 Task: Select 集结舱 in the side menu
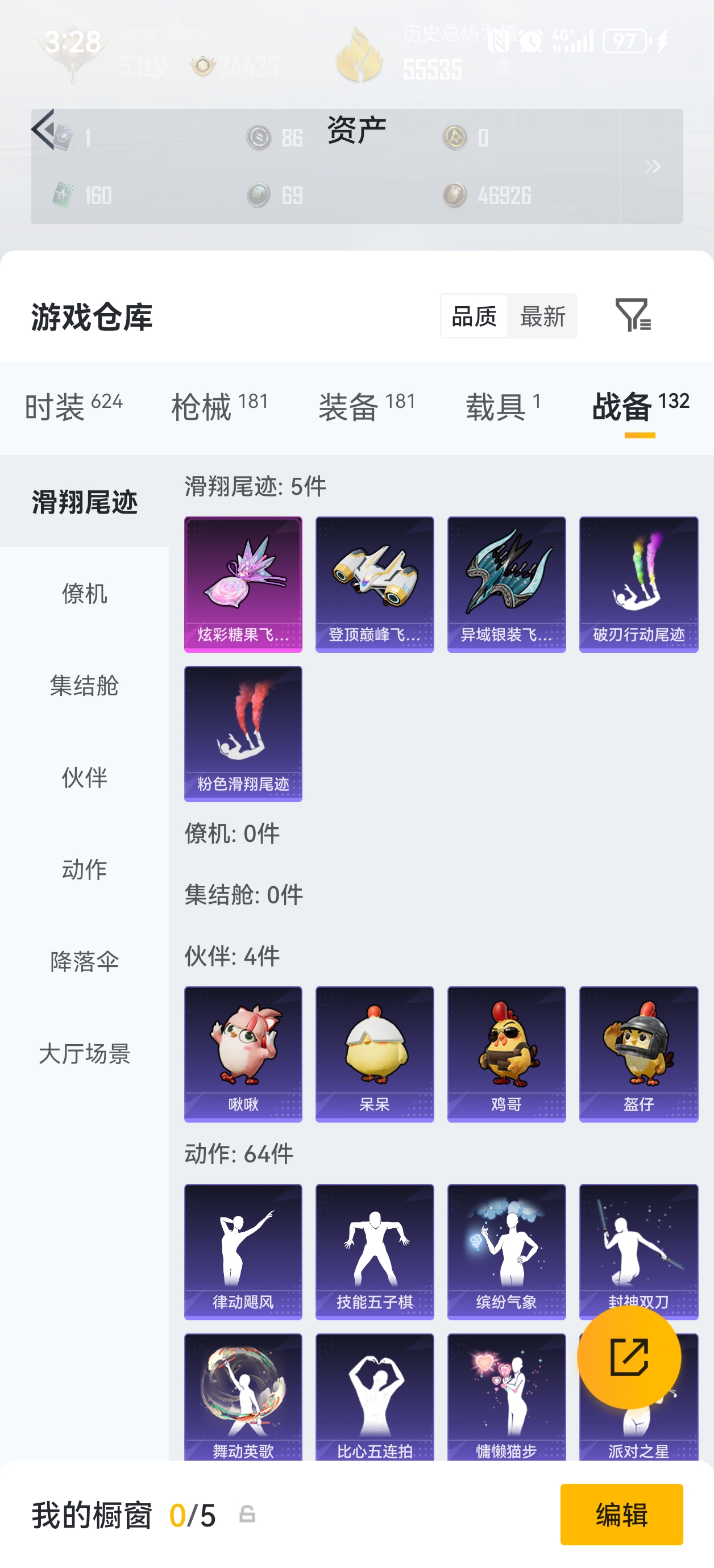[x=84, y=685]
